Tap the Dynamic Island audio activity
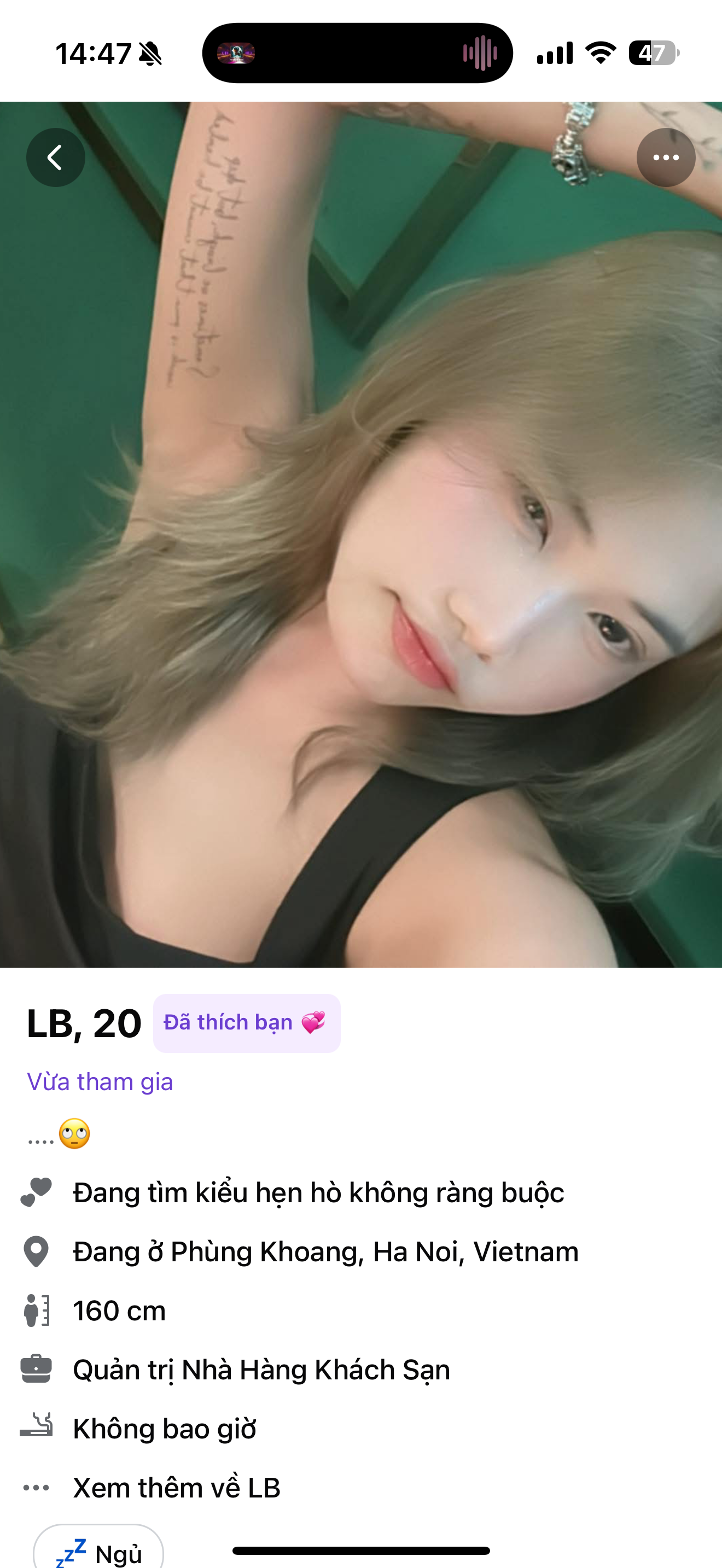Viewport: 722px width, 1568px height. (x=357, y=53)
